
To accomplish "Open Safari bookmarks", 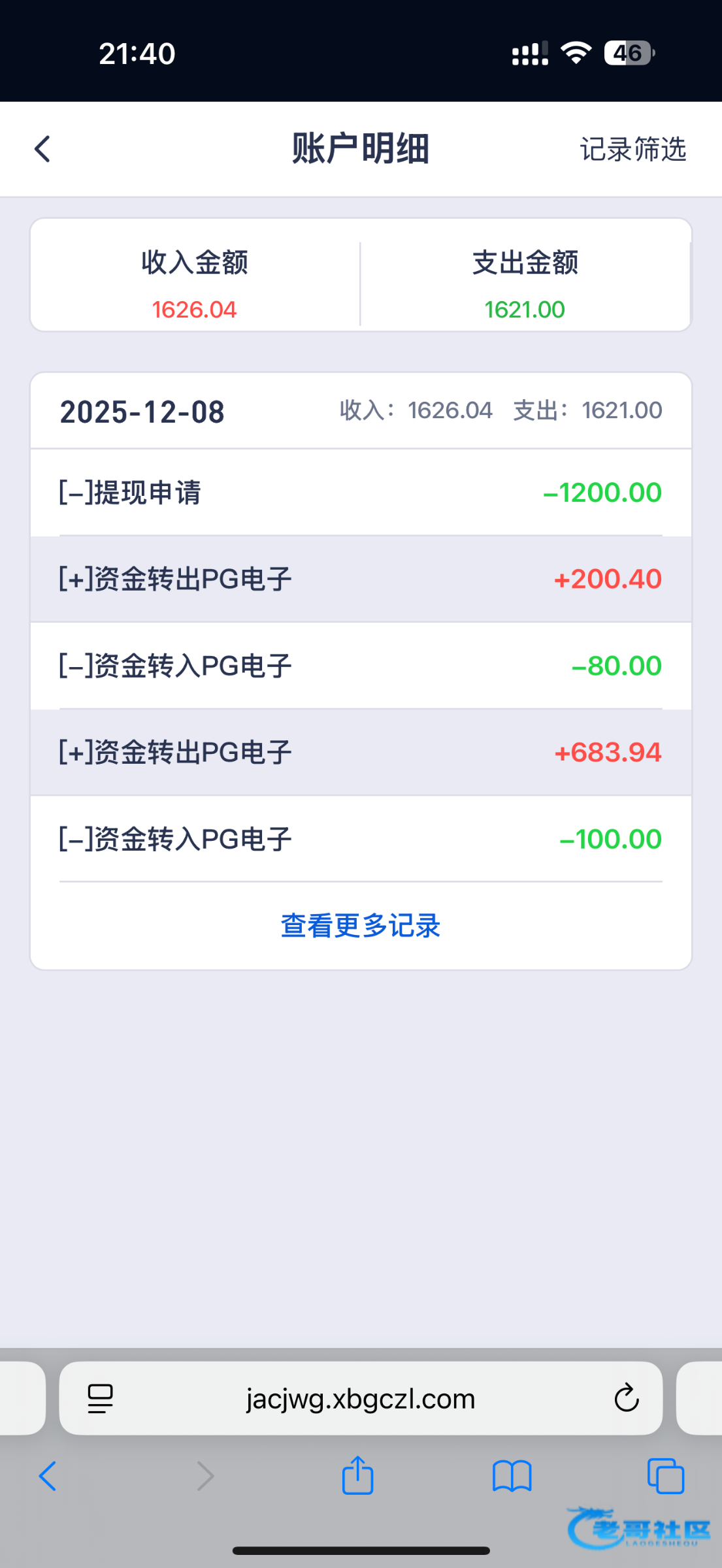I will [512, 1476].
